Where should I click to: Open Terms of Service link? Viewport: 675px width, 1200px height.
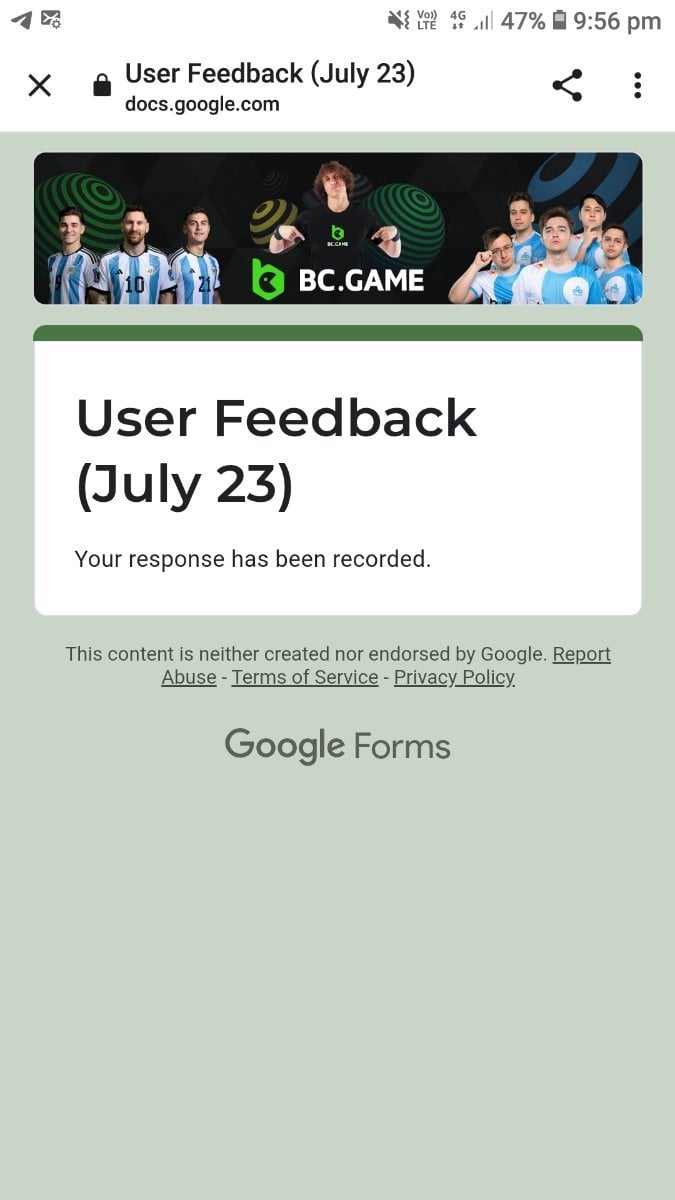coord(305,677)
